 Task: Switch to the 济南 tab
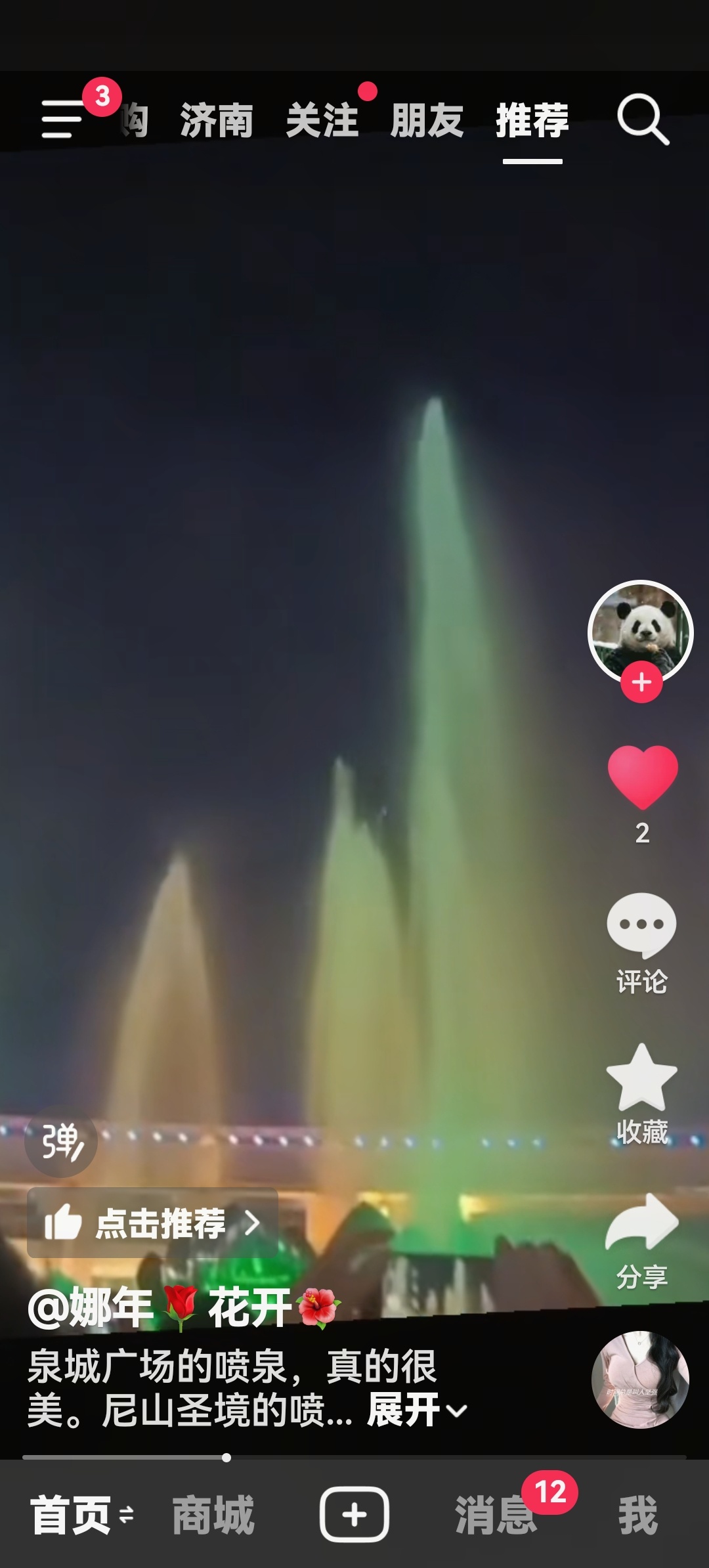pyautogui.click(x=217, y=121)
